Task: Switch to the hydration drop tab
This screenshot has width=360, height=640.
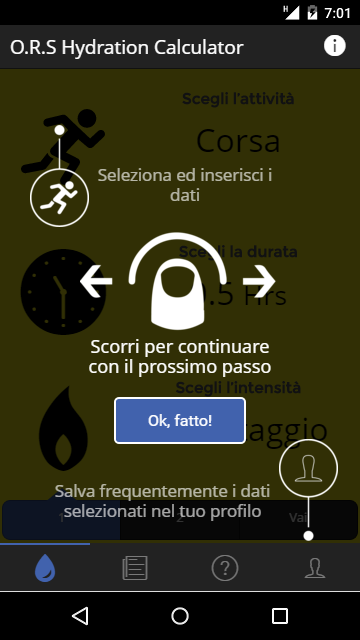Action: click(x=45, y=568)
